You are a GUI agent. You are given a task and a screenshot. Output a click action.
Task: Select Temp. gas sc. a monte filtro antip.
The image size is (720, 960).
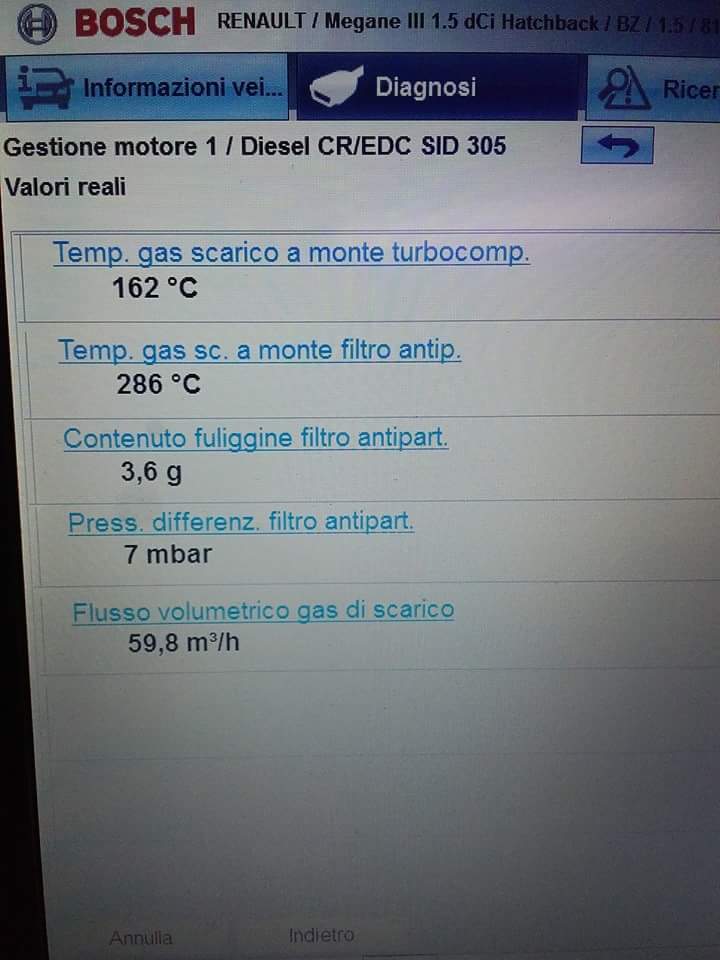click(x=260, y=351)
